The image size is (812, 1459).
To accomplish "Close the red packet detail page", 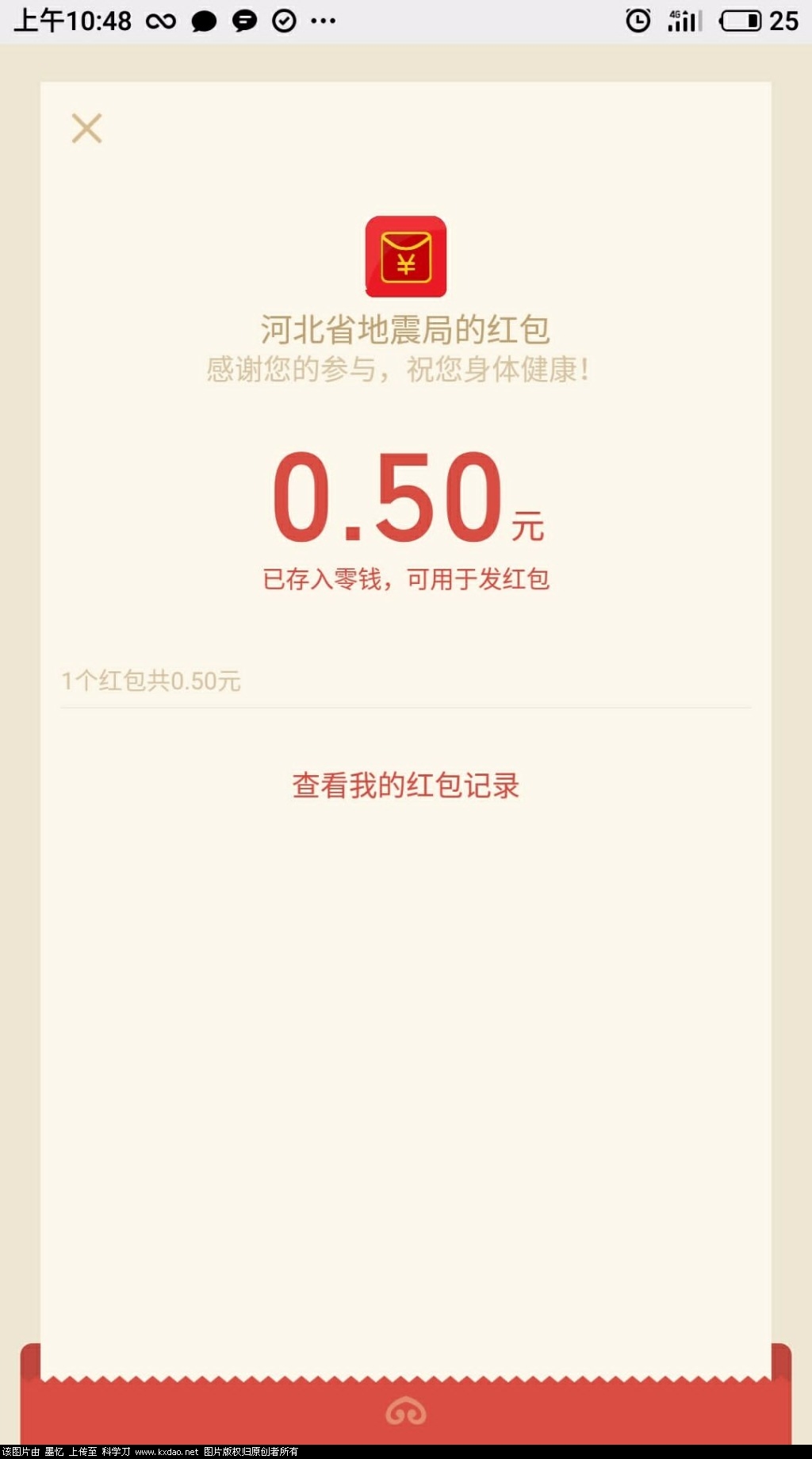I will [86, 129].
